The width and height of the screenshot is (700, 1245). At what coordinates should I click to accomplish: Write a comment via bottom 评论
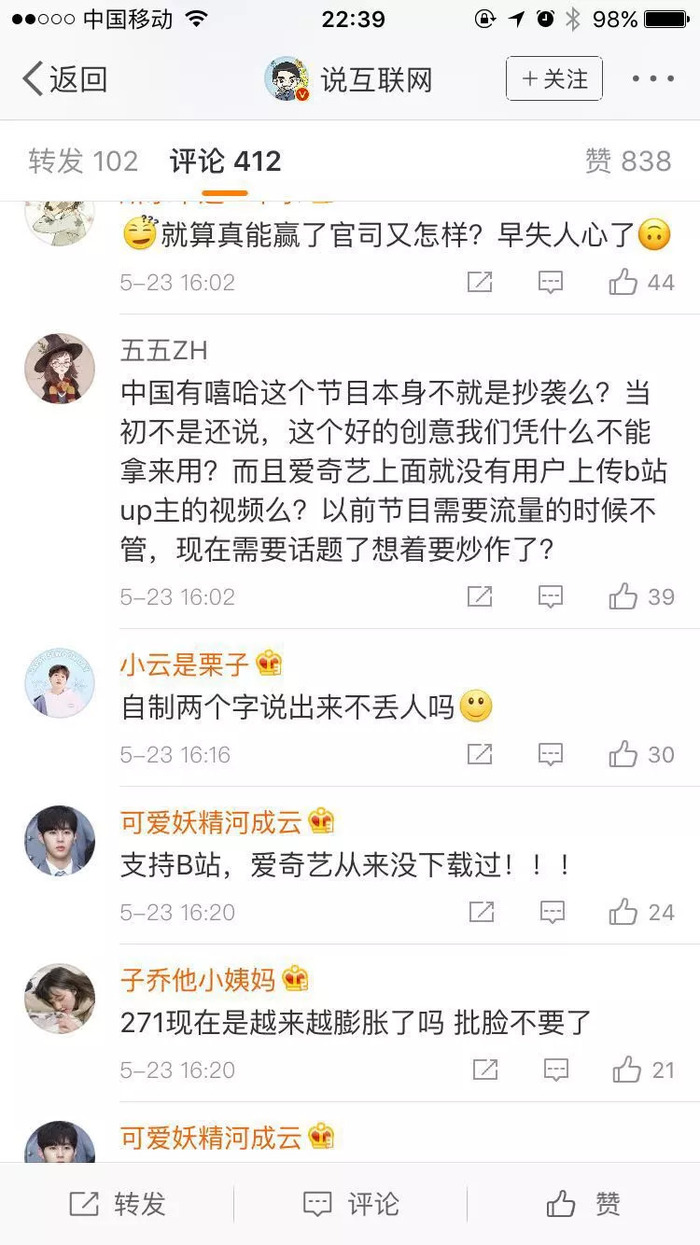(x=350, y=1204)
